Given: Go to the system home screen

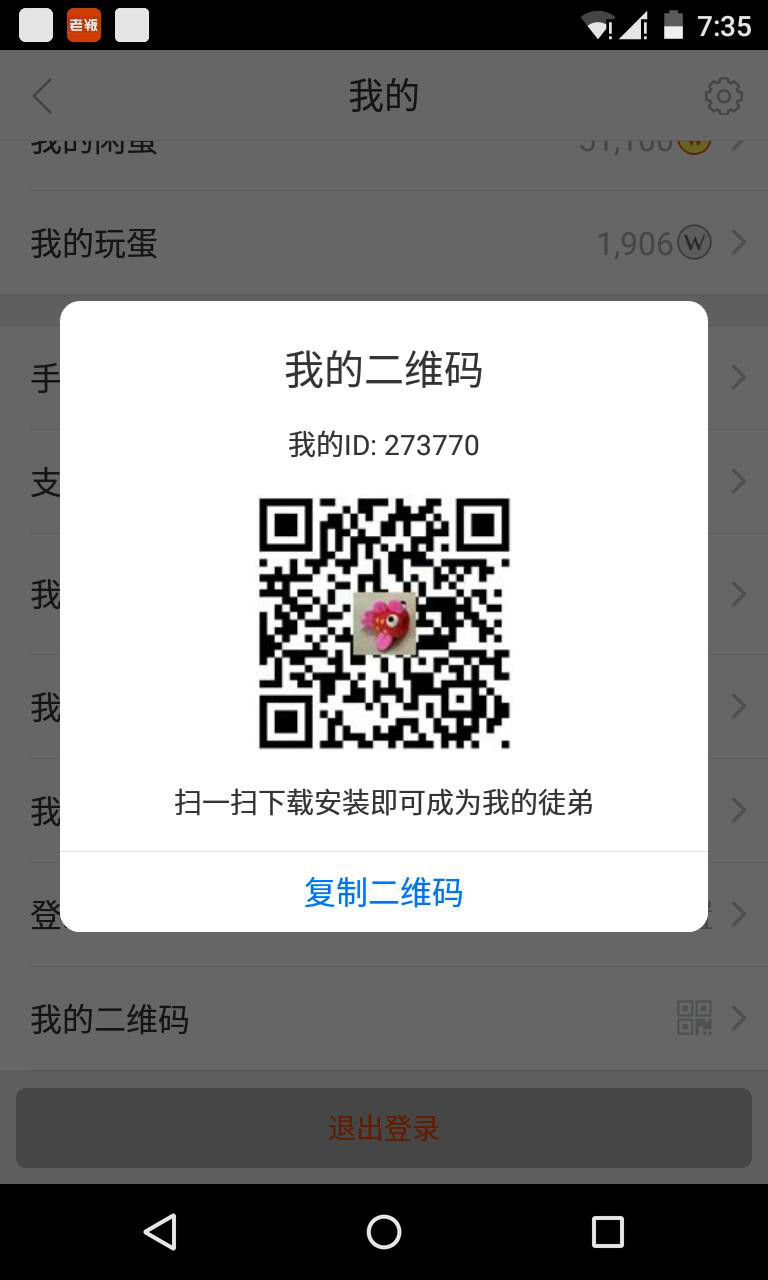Looking at the screenshot, I should (x=384, y=1232).
